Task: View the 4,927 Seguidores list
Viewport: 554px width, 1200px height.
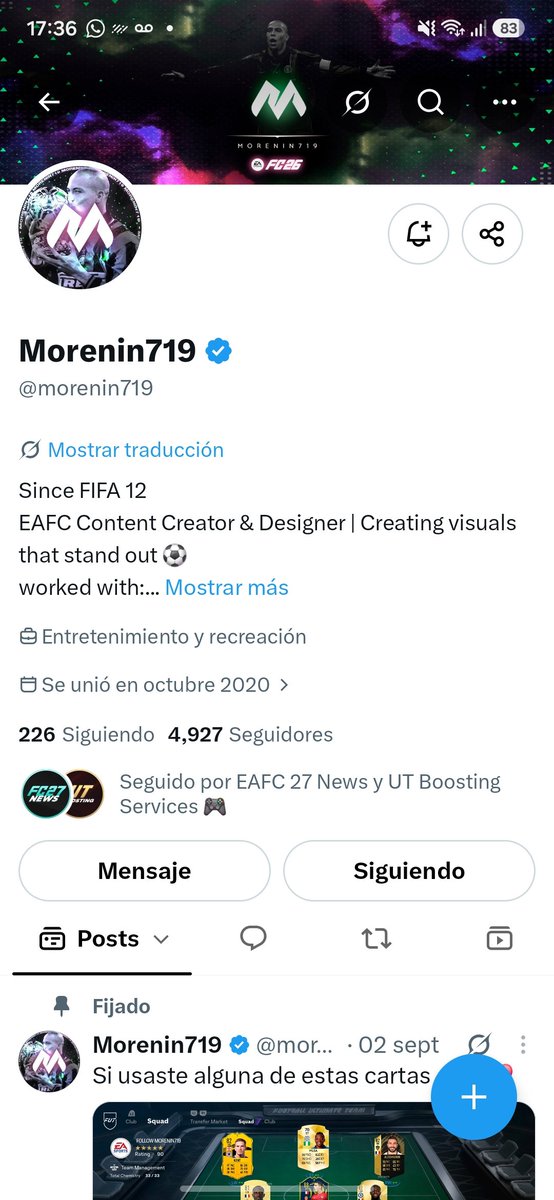Action: point(250,735)
